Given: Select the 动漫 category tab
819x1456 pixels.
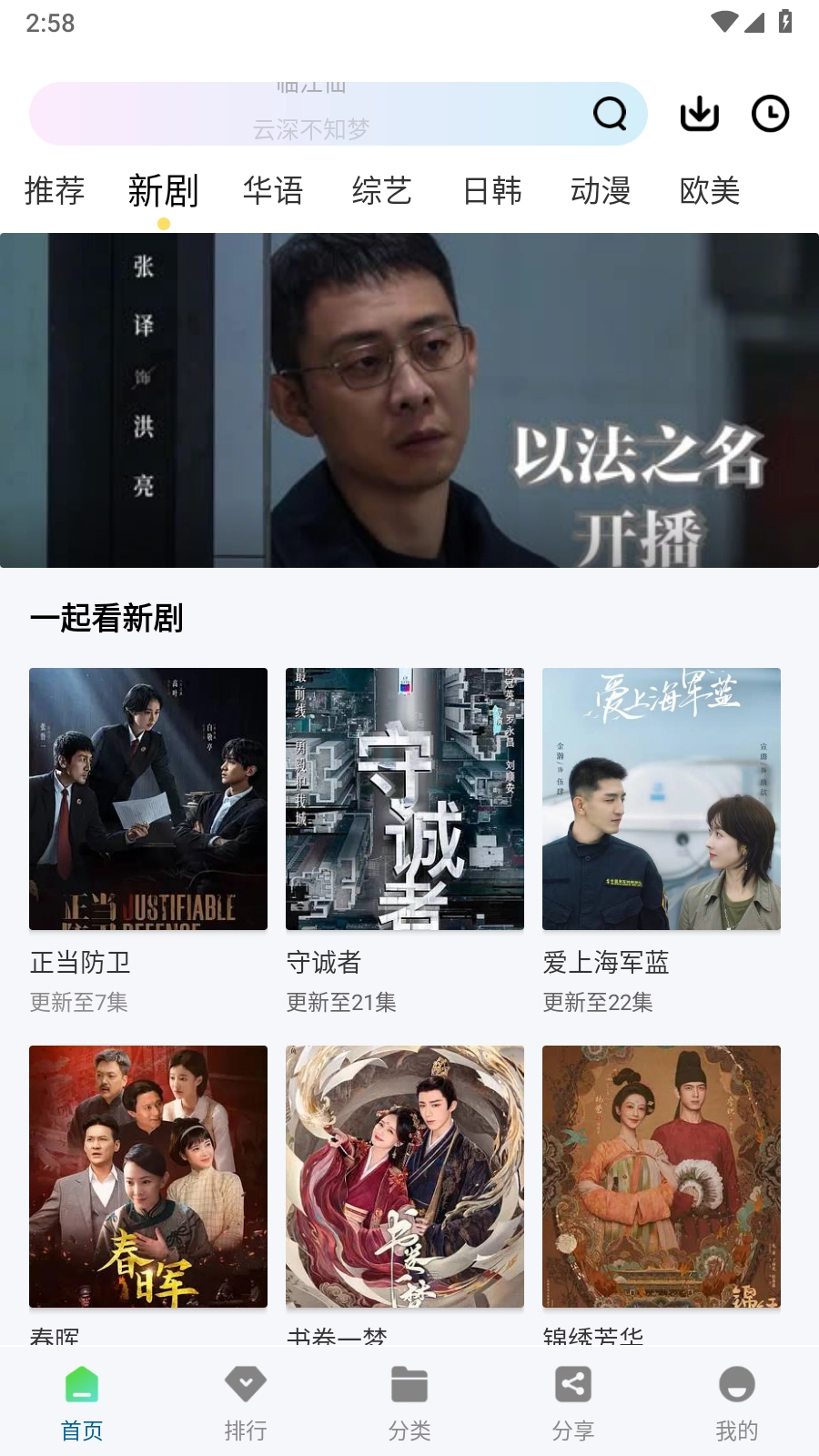Looking at the screenshot, I should pos(601,190).
